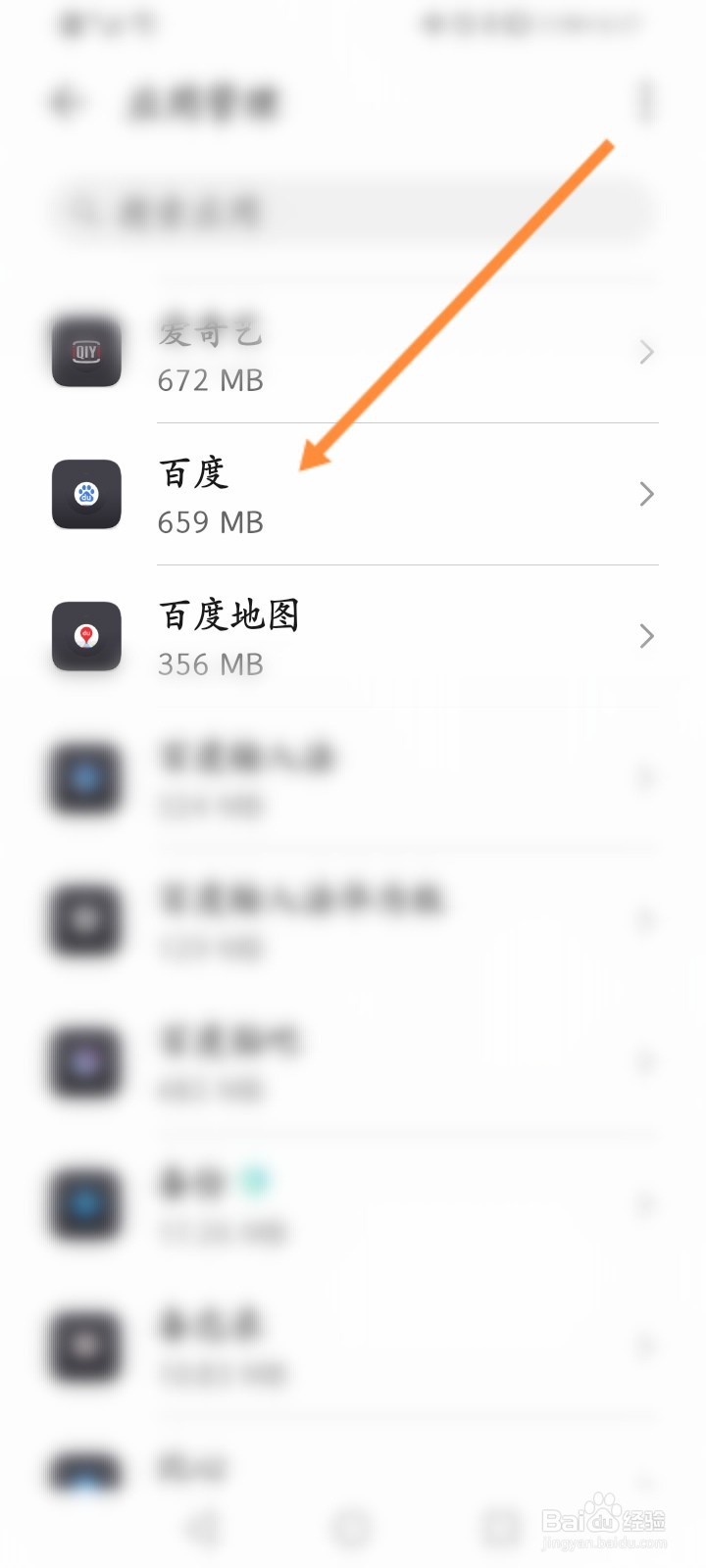Tap the 356 MB label under 百度地图
706x1568 pixels.
pyautogui.click(x=210, y=664)
